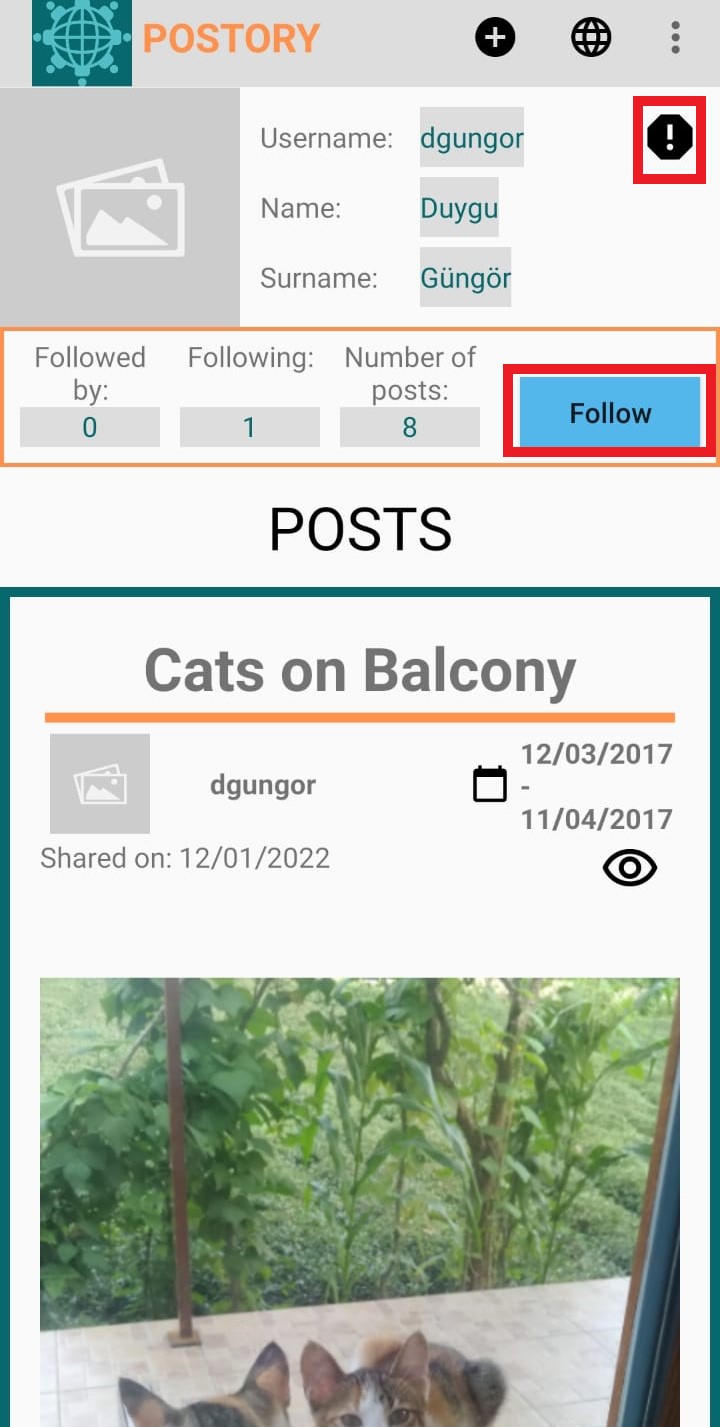View the Cats on Balcony post details
Screen dimensions: 720x1427
[x=629, y=868]
